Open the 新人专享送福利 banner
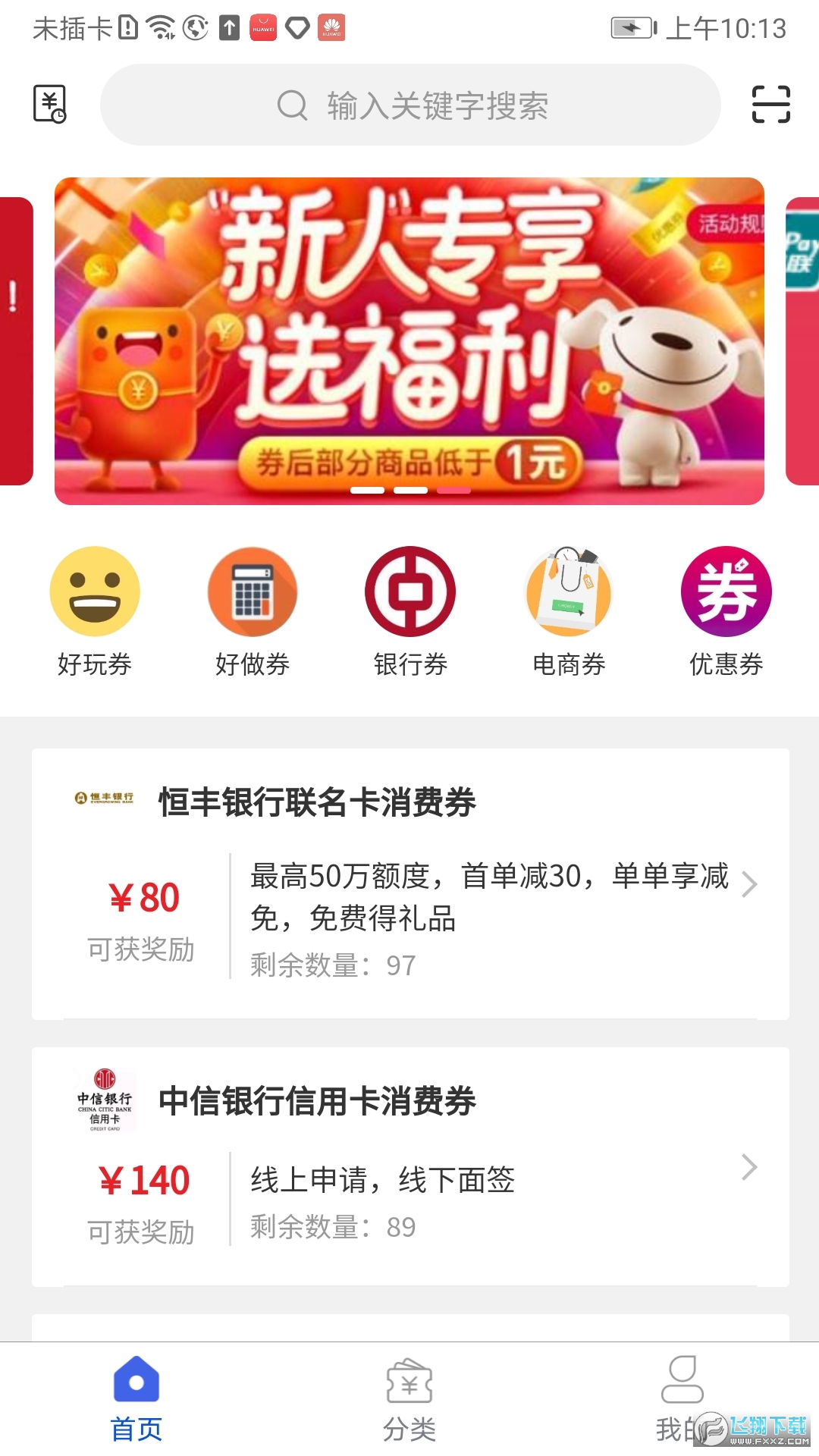Image resolution: width=819 pixels, height=1456 pixels. click(x=409, y=341)
